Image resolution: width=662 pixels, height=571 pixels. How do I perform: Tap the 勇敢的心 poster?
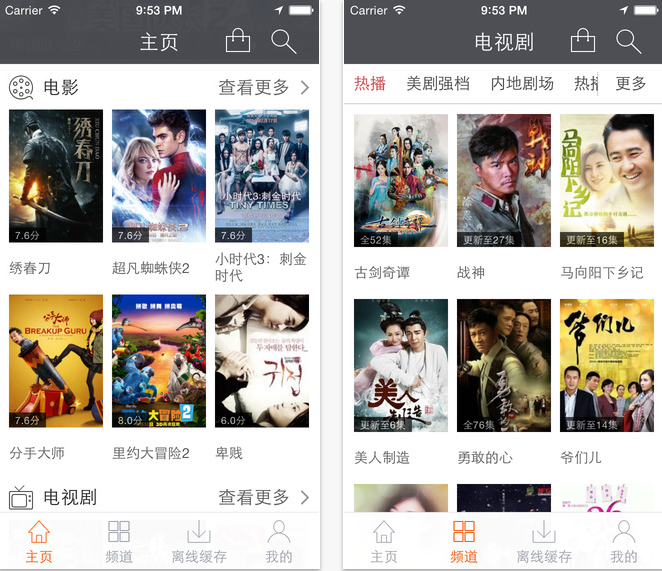(504, 366)
